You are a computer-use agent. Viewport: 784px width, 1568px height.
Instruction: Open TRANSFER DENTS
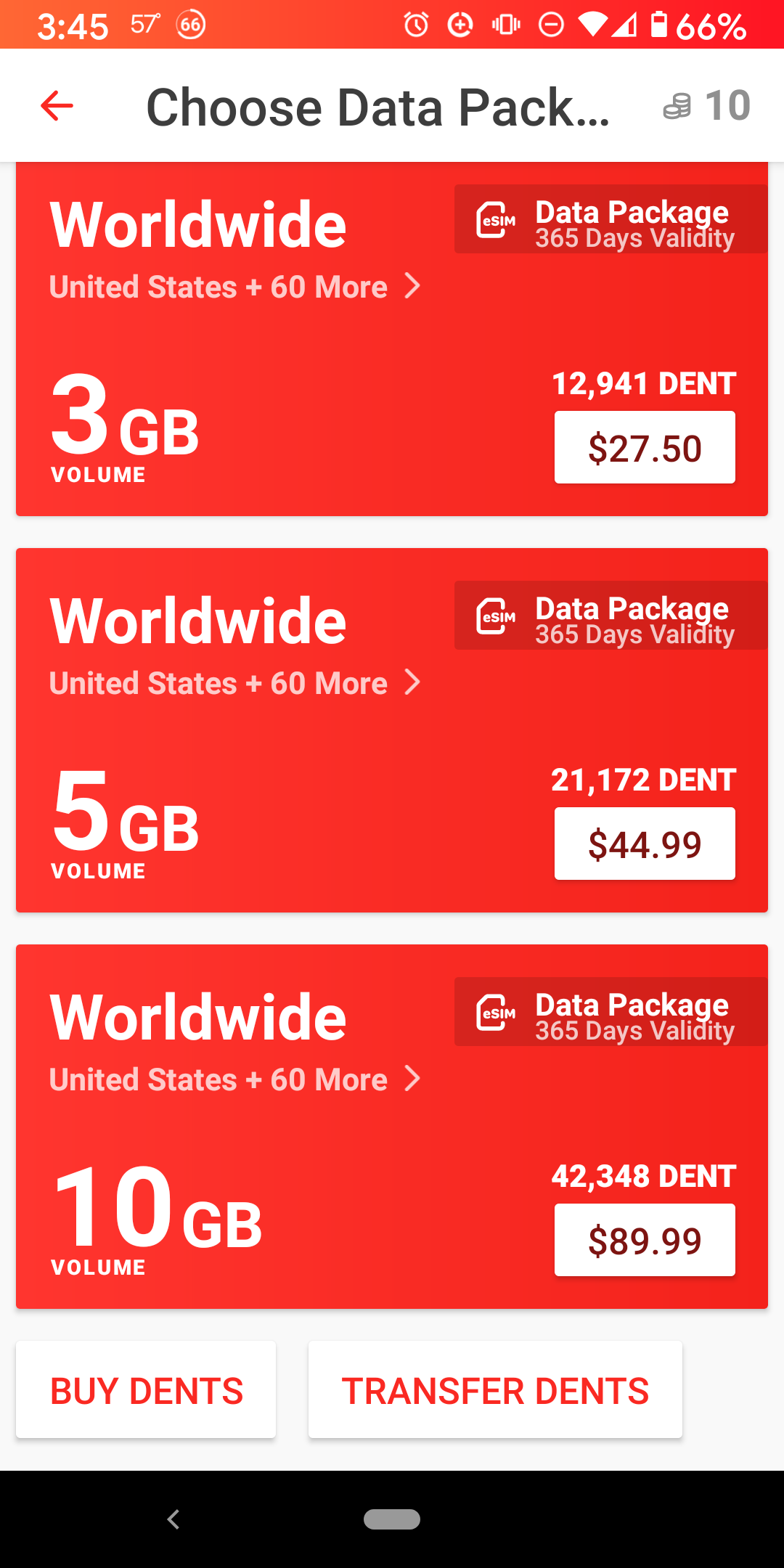click(x=495, y=1390)
